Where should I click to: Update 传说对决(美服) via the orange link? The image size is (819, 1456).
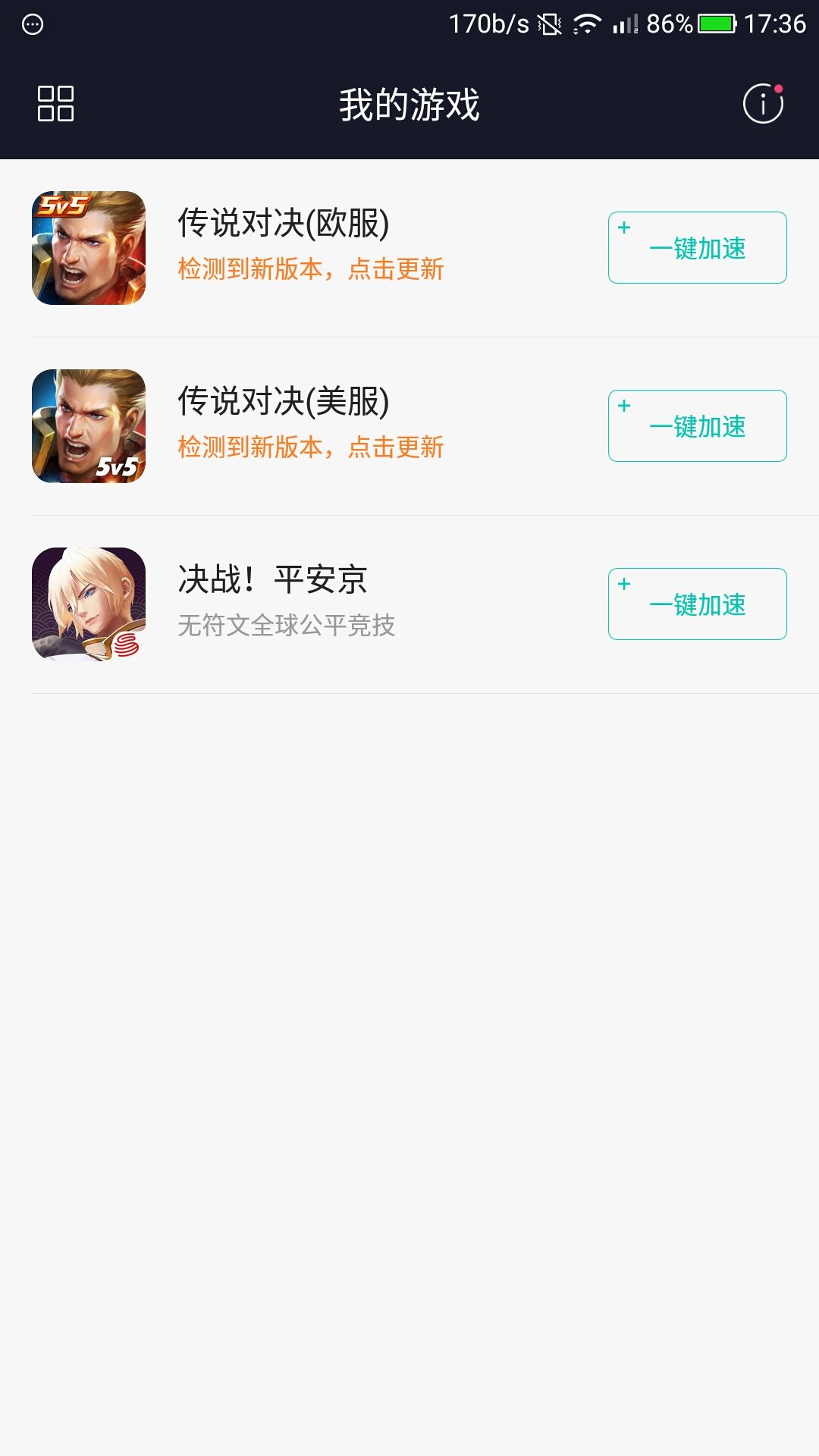tap(310, 447)
